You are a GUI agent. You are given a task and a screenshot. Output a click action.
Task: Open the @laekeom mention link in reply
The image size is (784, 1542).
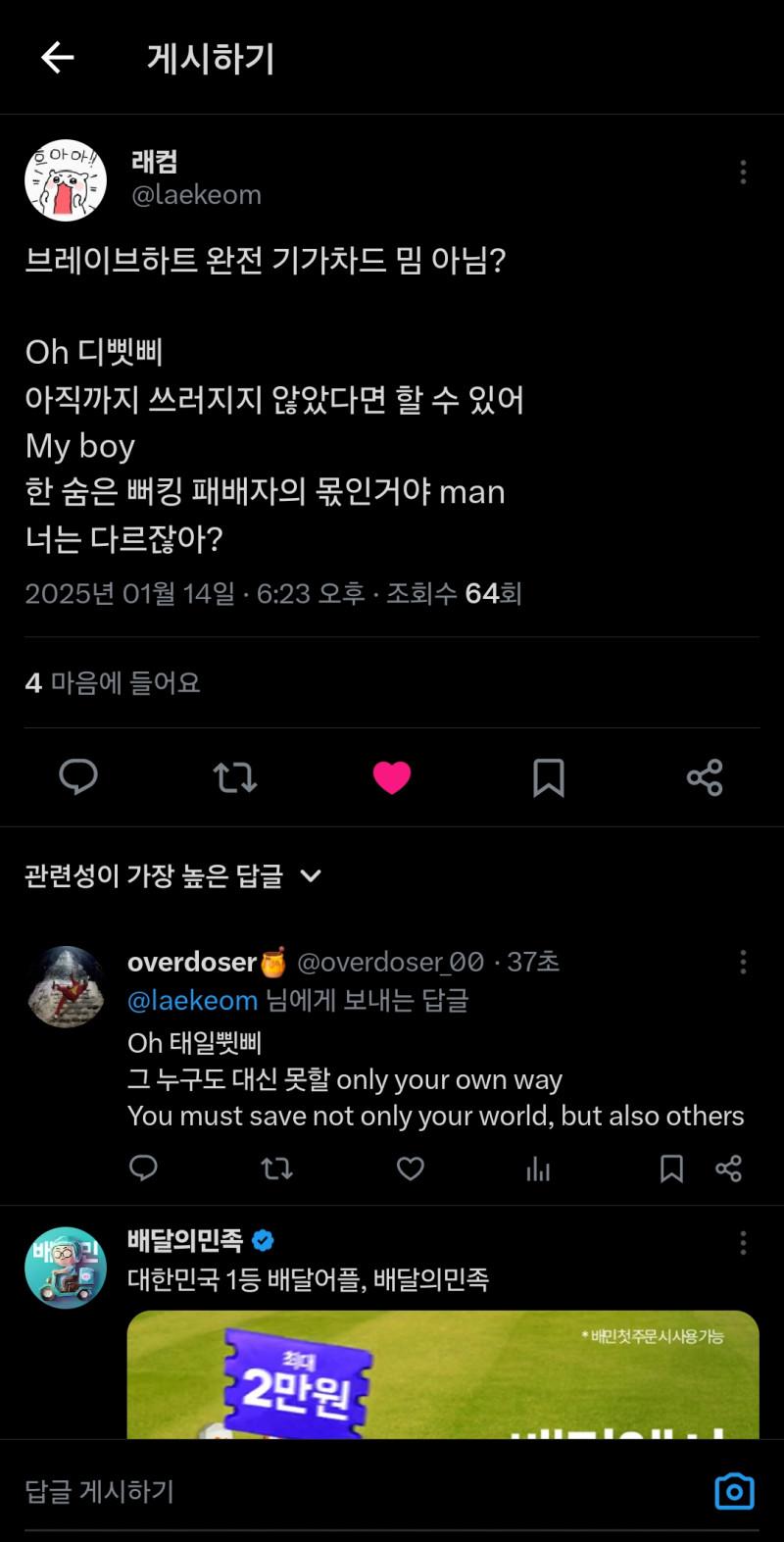tap(192, 1001)
